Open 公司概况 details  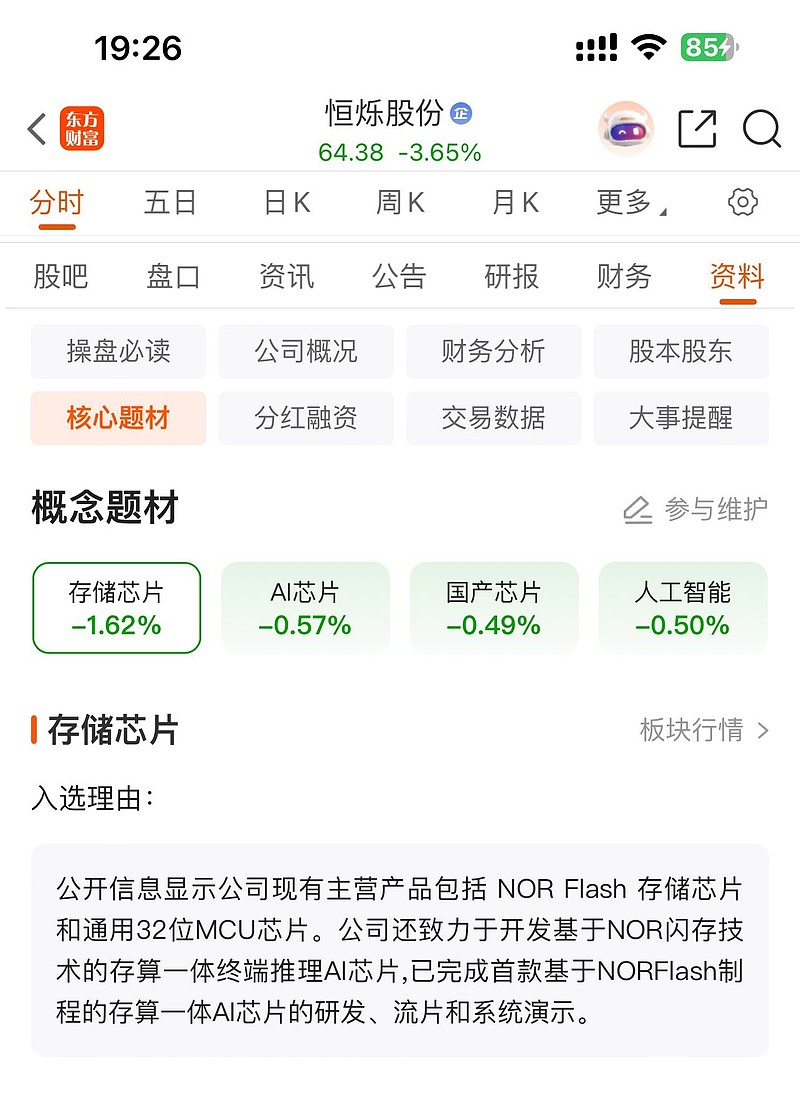305,352
